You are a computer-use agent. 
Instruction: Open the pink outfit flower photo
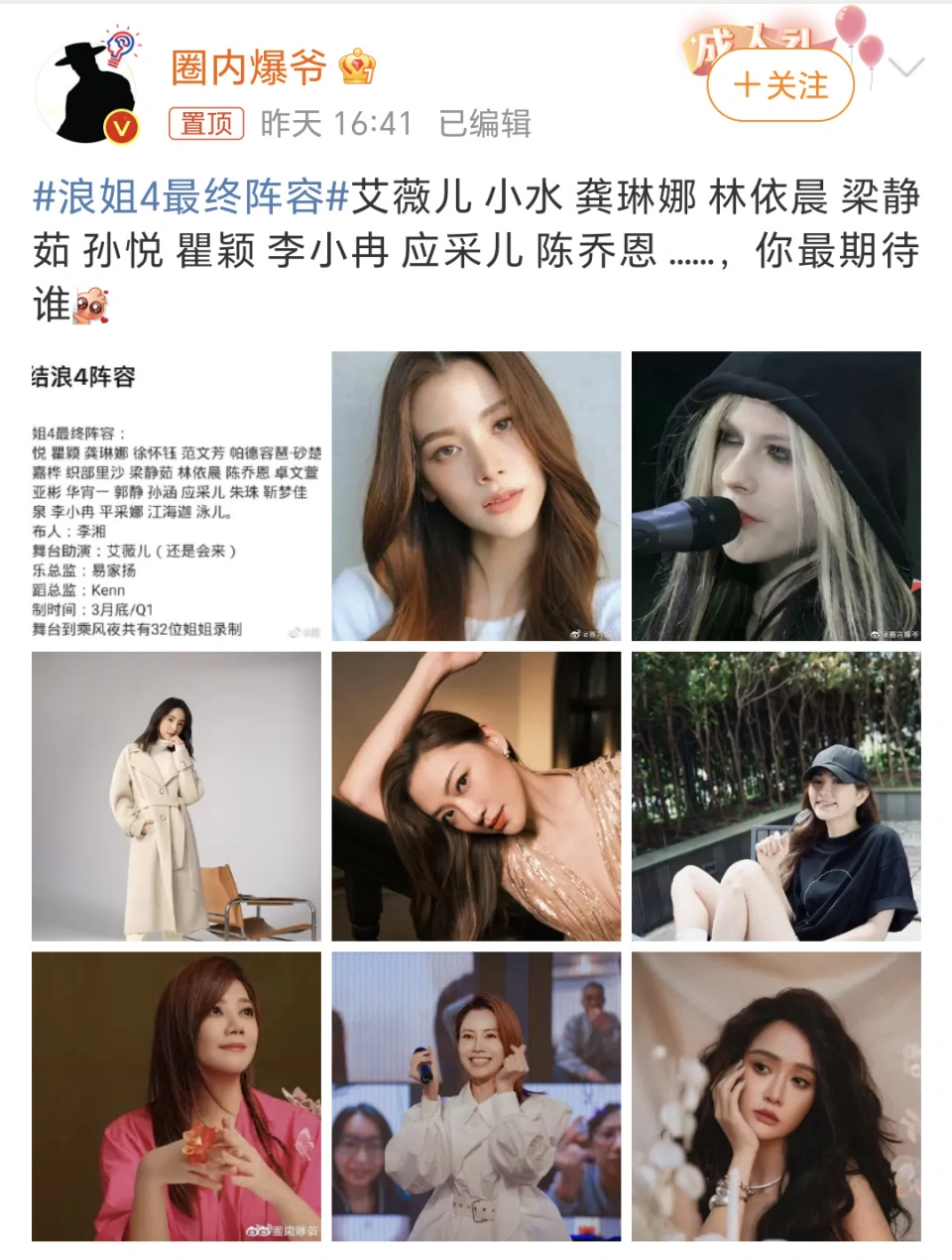(177, 1096)
